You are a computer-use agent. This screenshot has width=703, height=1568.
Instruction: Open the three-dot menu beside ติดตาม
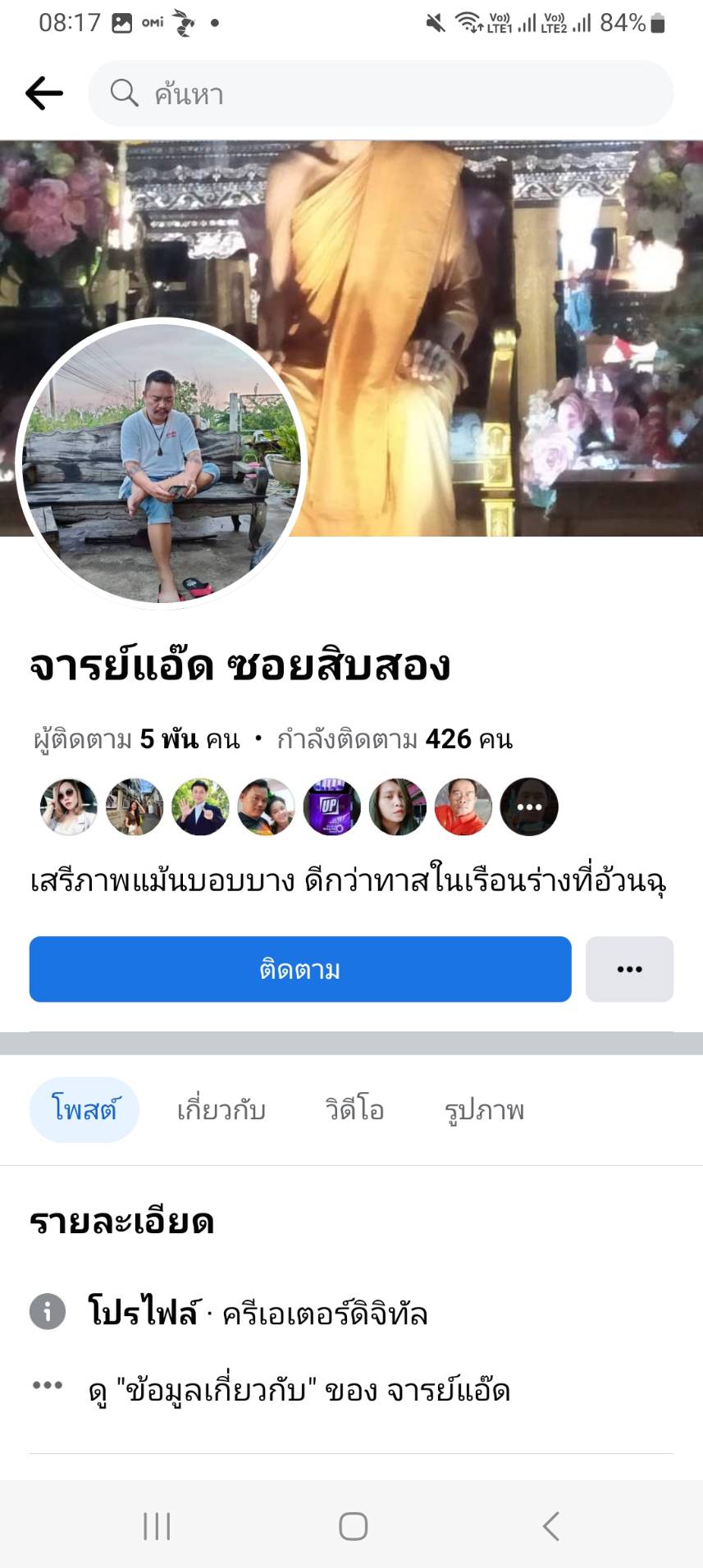pos(629,969)
